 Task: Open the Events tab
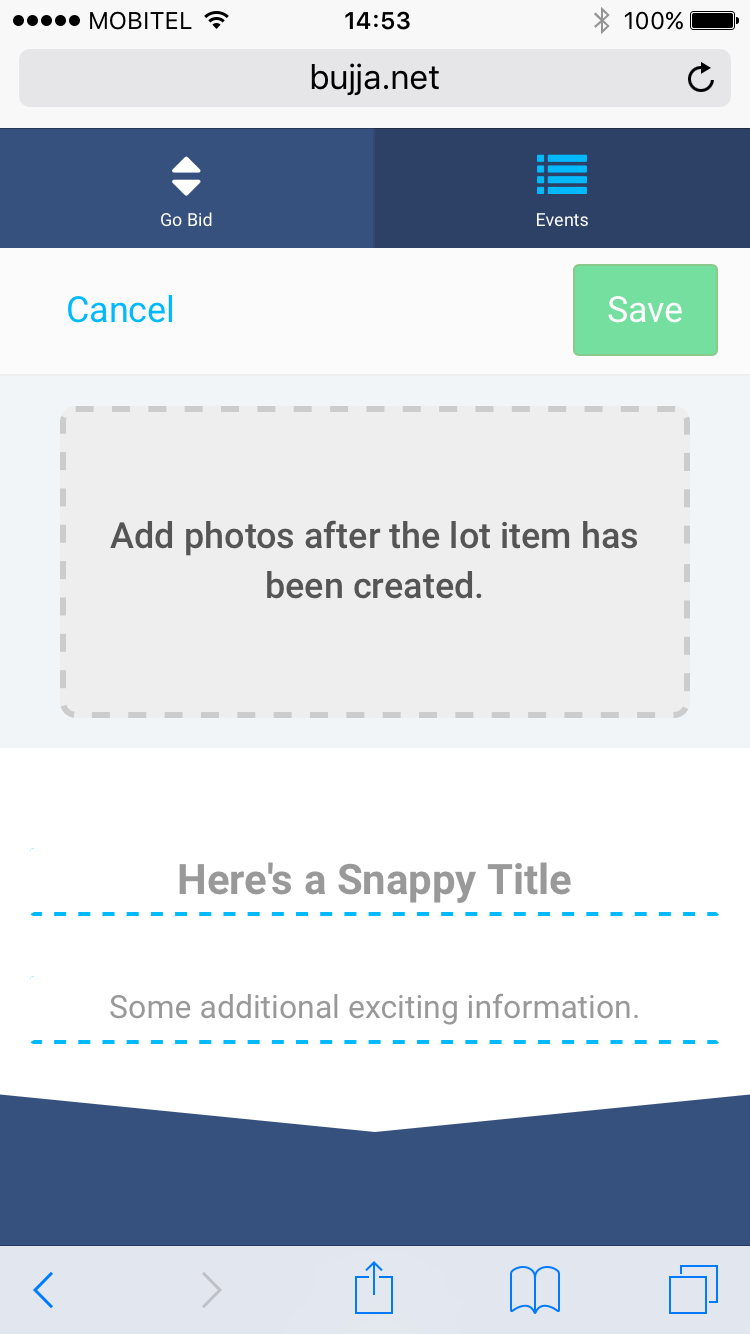pyautogui.click(x=562, y=188)
